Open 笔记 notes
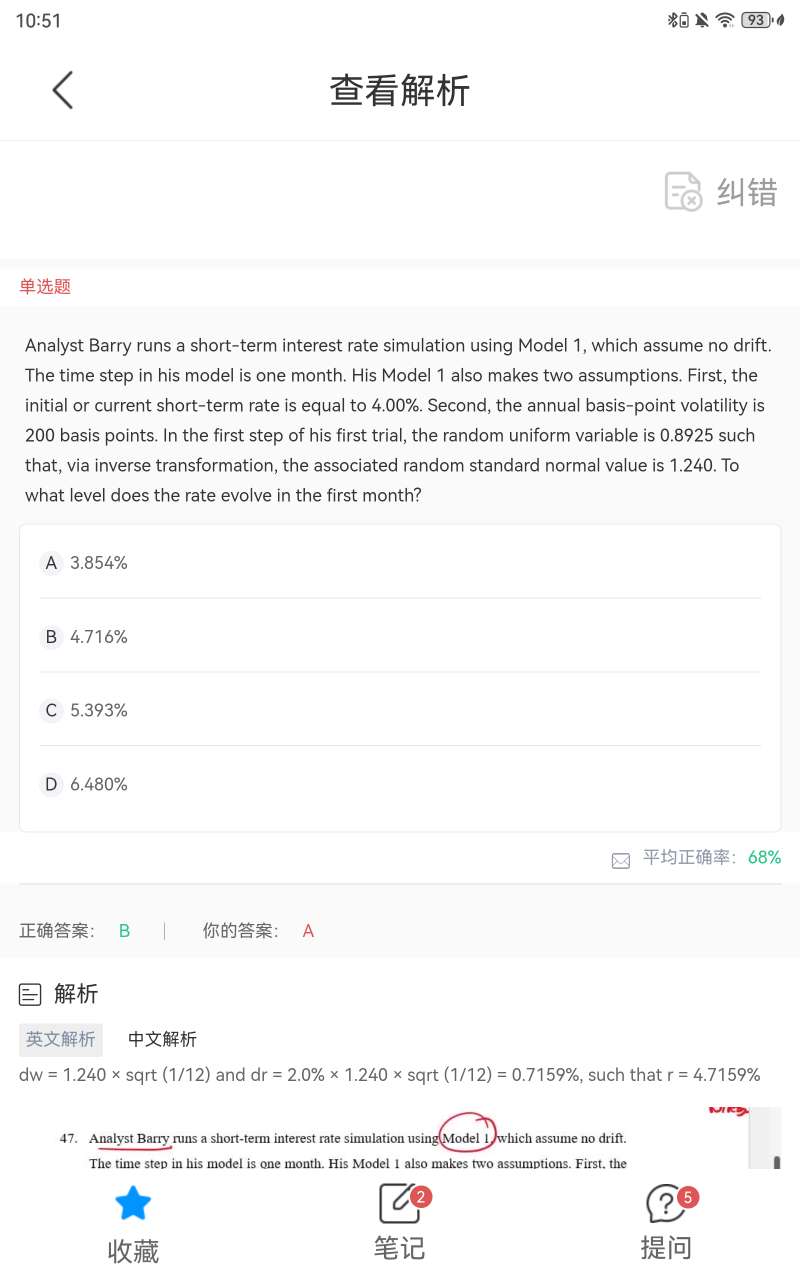This screenshot has width=800, height=1280. (400, 1222)
